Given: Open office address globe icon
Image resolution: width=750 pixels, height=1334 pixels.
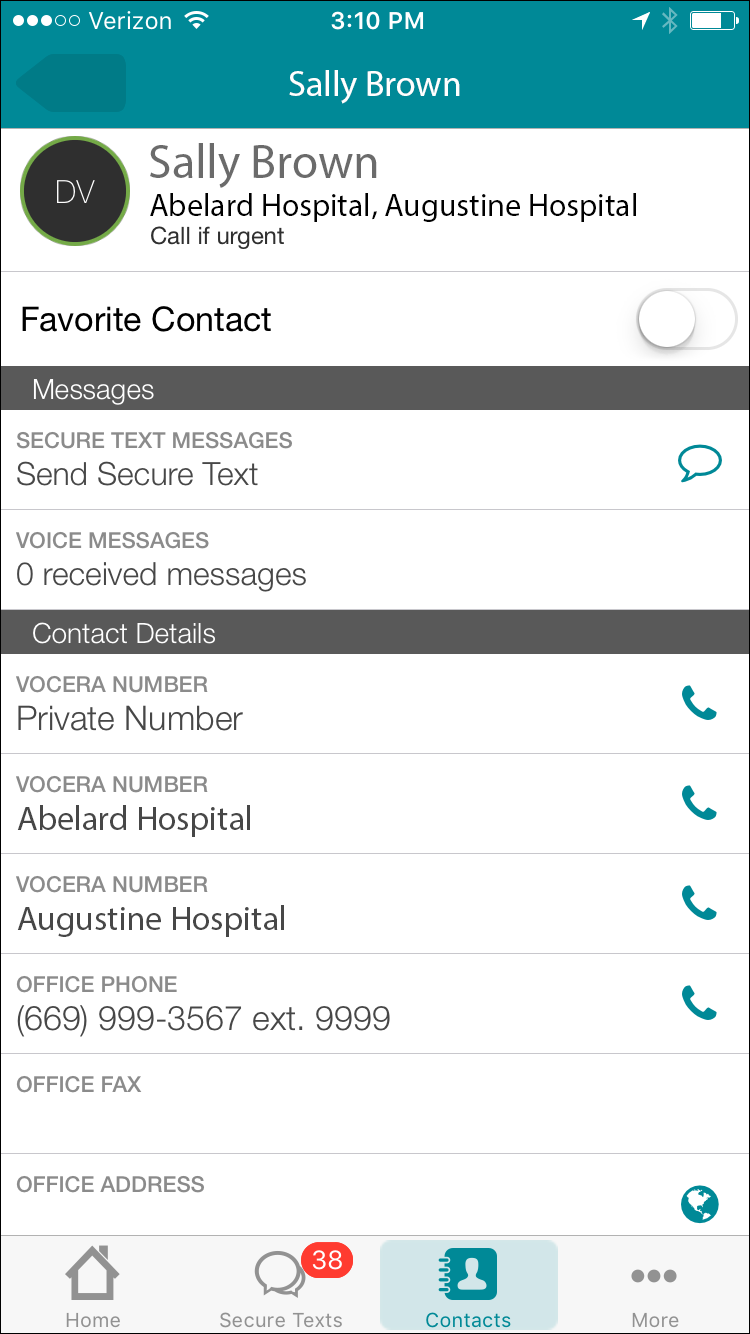Looking at the screenshot, I should point(700,1203).
